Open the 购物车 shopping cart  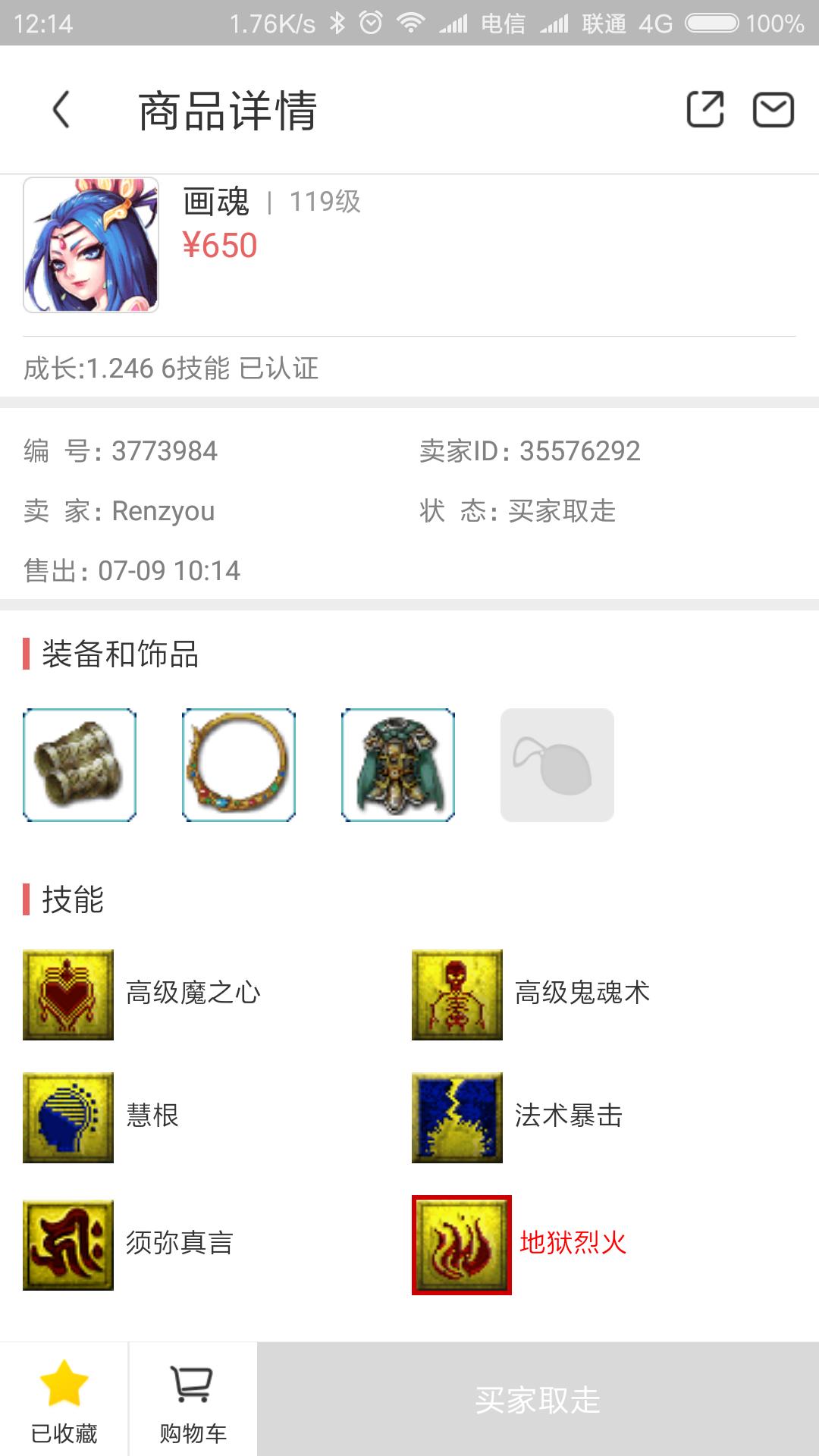point(193,1399)
